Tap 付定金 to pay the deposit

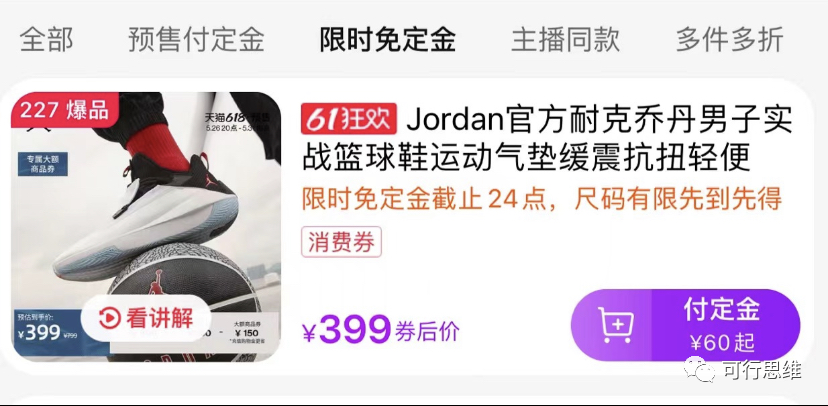(x=723, y=325)
